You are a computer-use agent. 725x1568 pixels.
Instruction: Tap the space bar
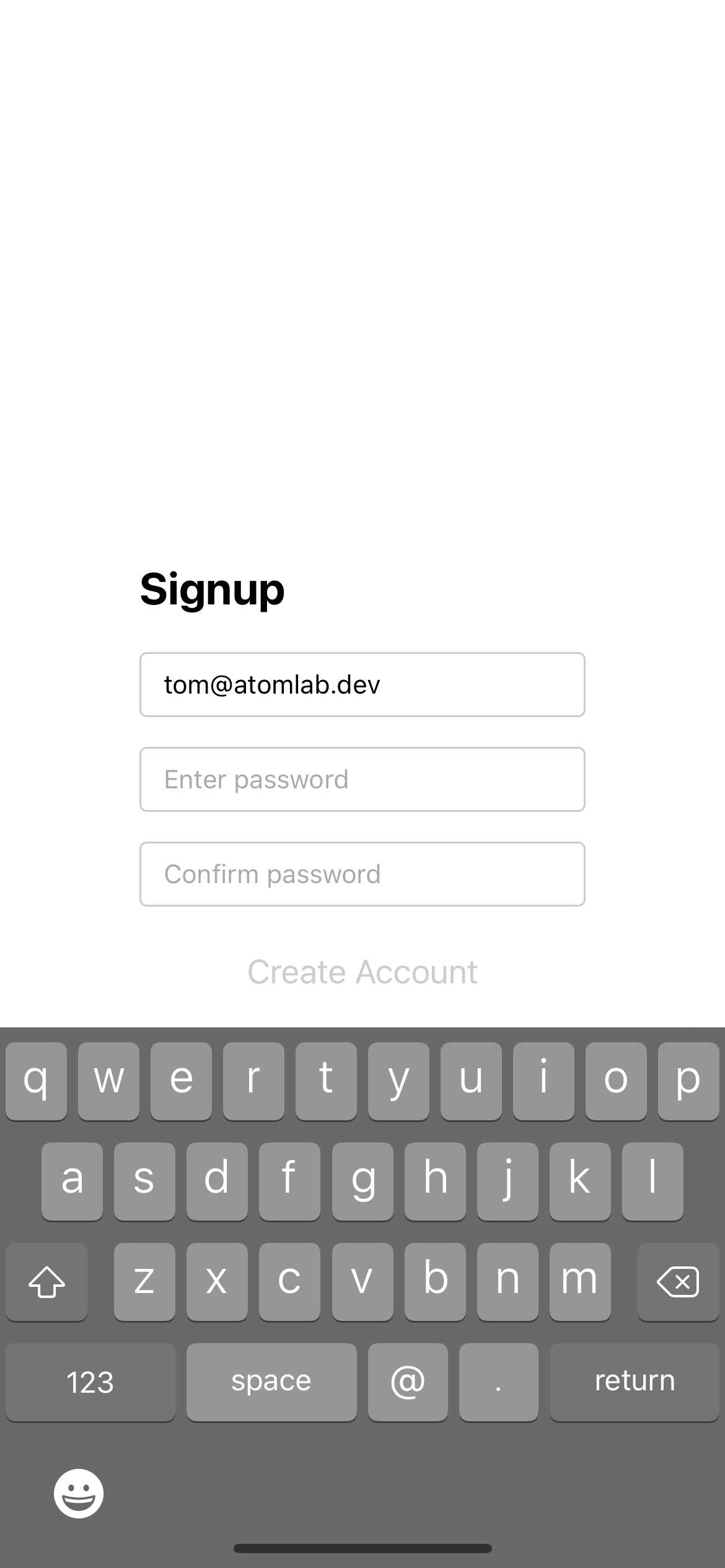click(271, 1382)
